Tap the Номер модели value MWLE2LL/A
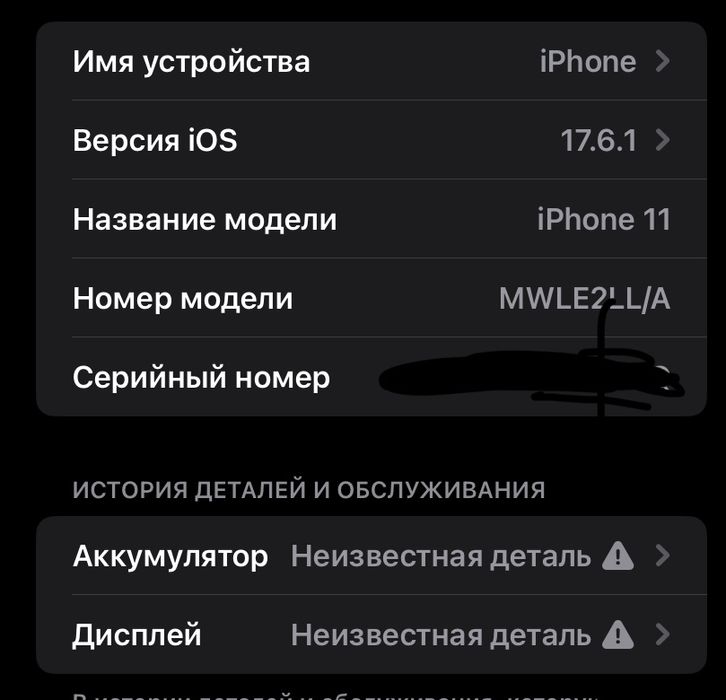This screenshot has width=726, height=700. pyautogui.click(x=583, y=298)
